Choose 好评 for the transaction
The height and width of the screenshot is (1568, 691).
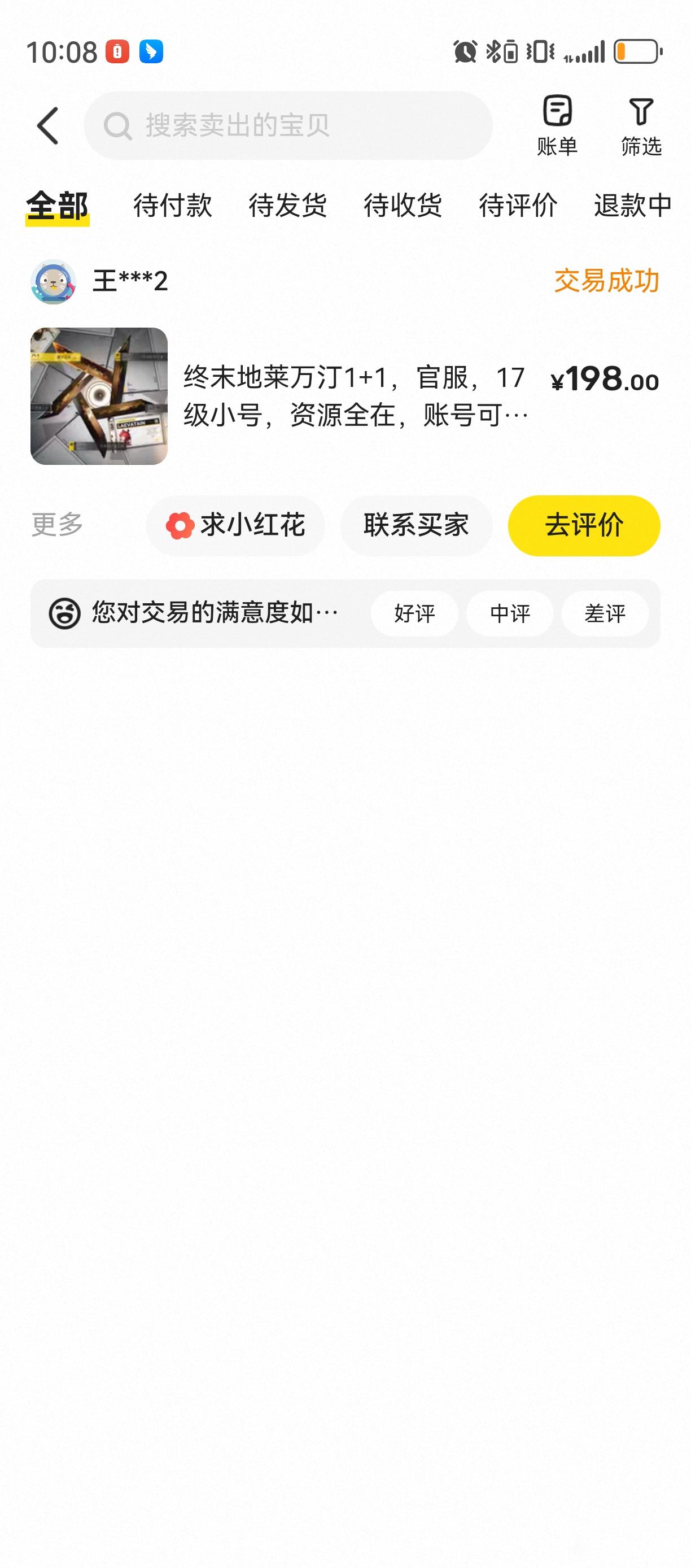414,613
